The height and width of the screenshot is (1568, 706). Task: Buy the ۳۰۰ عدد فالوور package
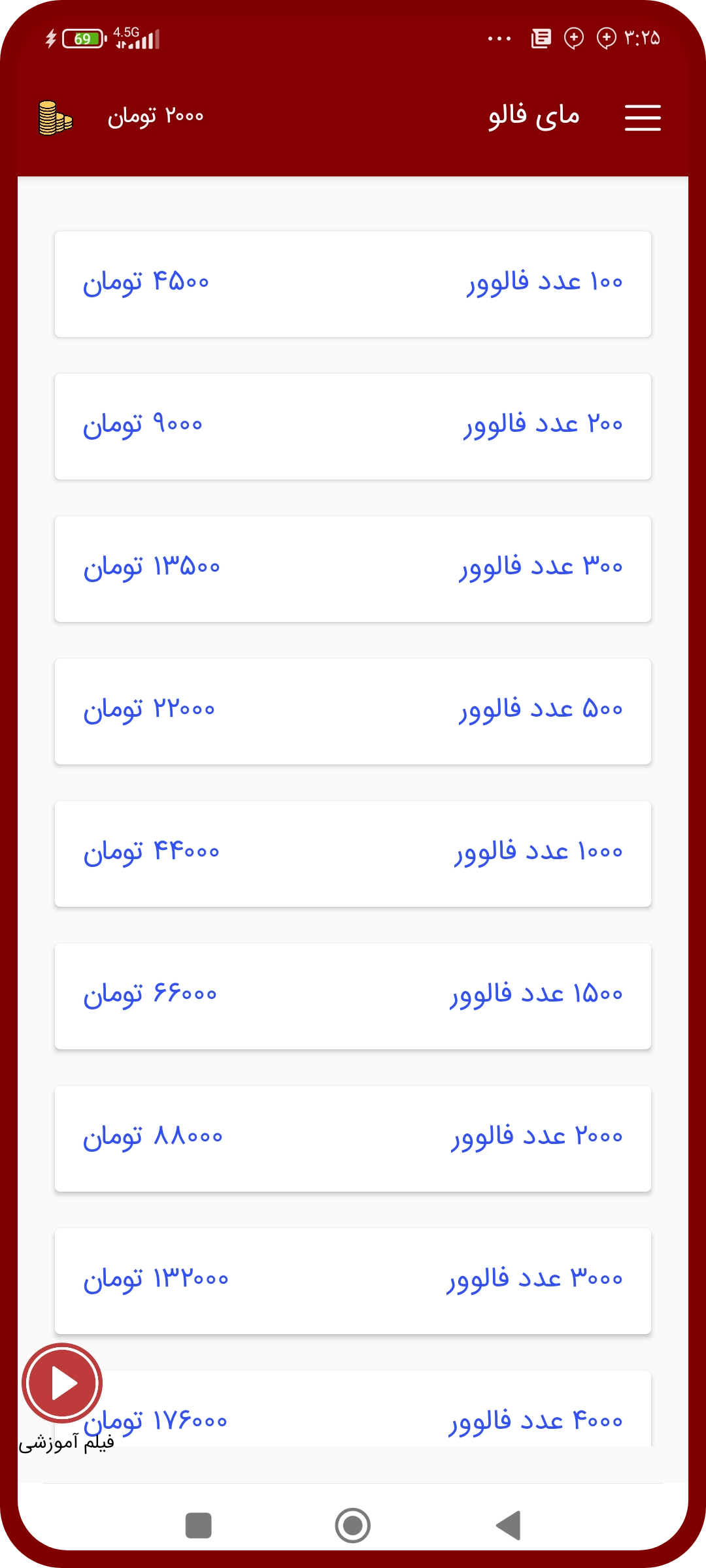tap(353, 569)
